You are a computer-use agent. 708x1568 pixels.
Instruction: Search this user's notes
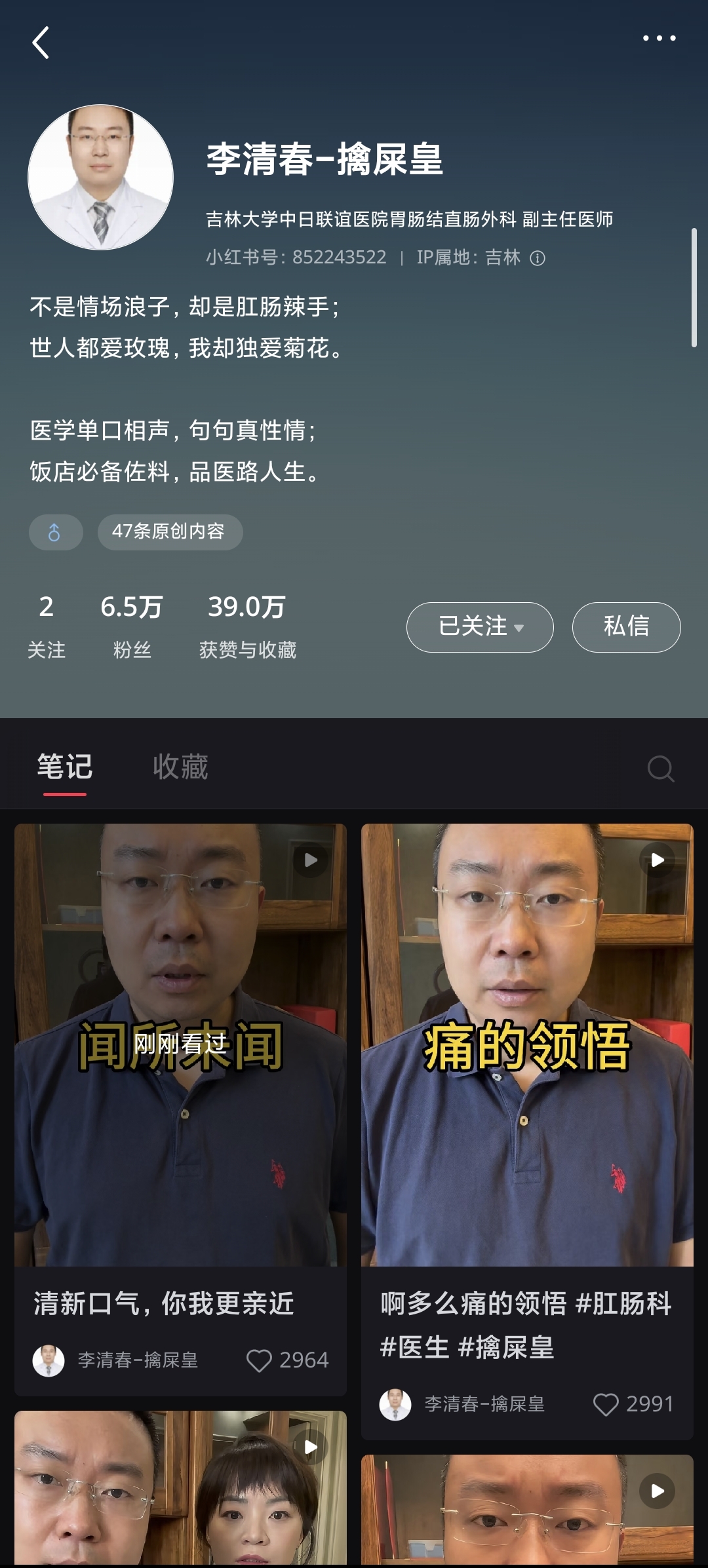point(660,769)
